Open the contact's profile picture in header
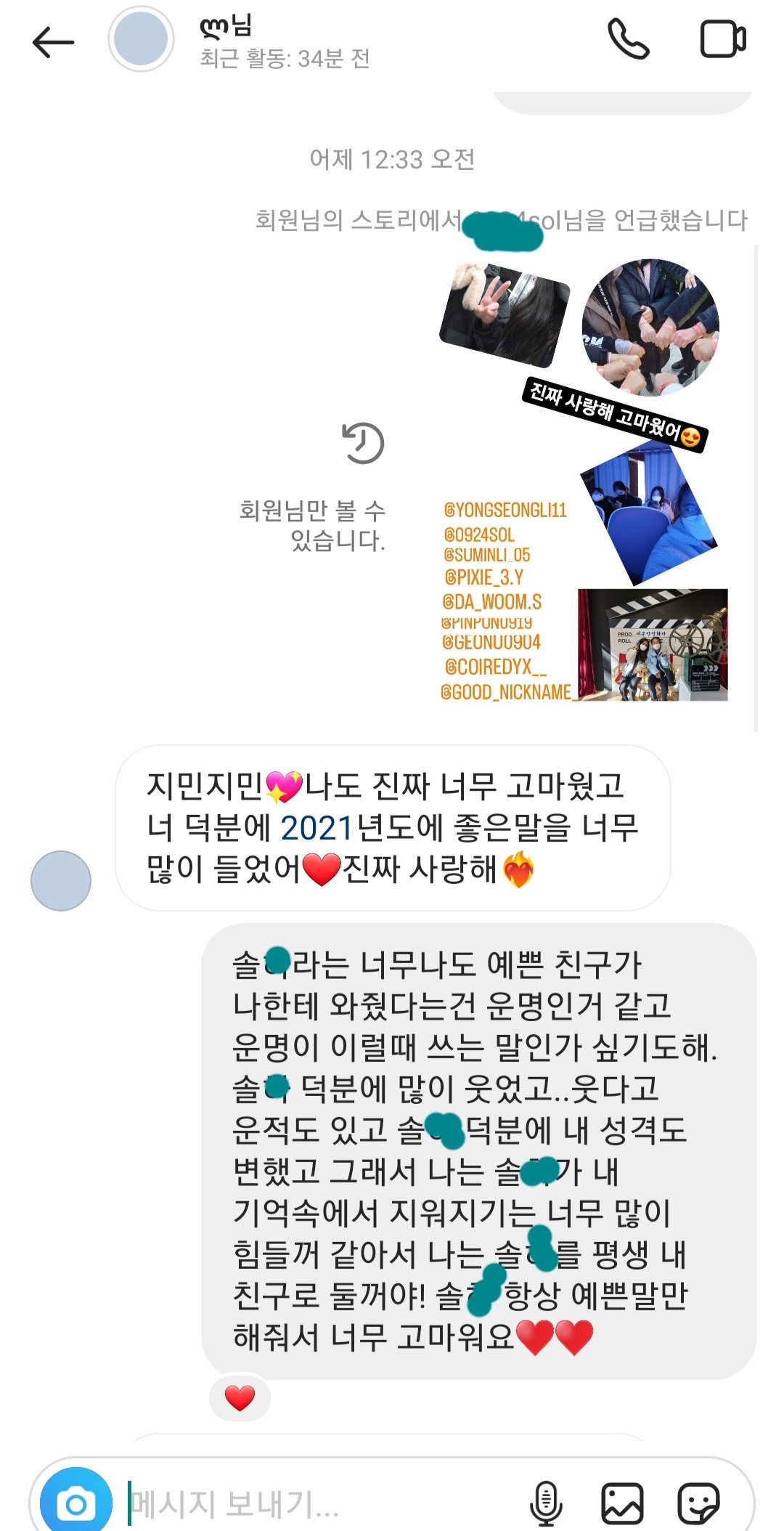 point(141,39)
